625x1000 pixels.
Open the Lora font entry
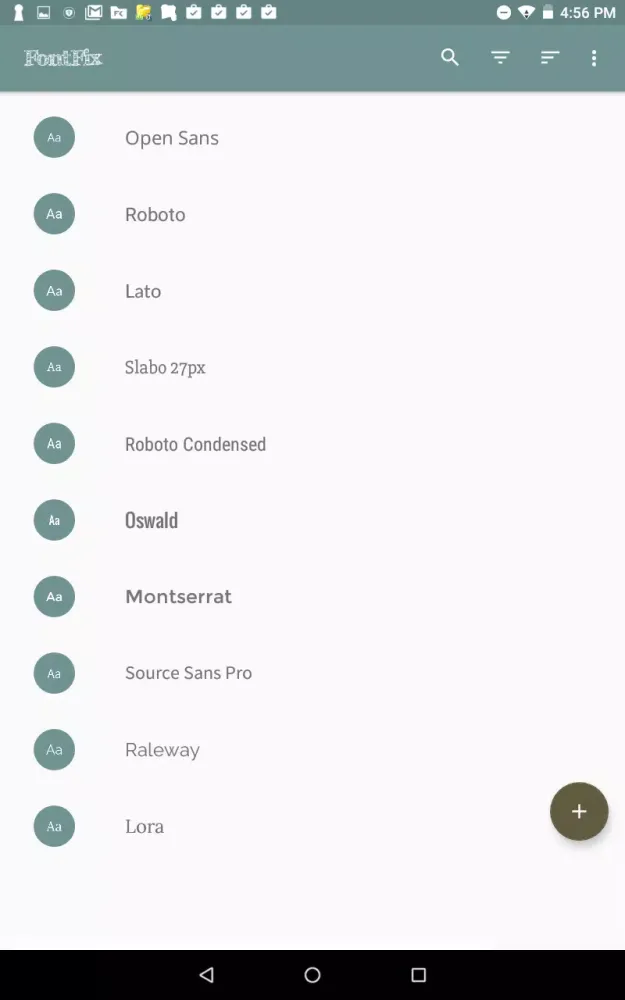[144, 826]
